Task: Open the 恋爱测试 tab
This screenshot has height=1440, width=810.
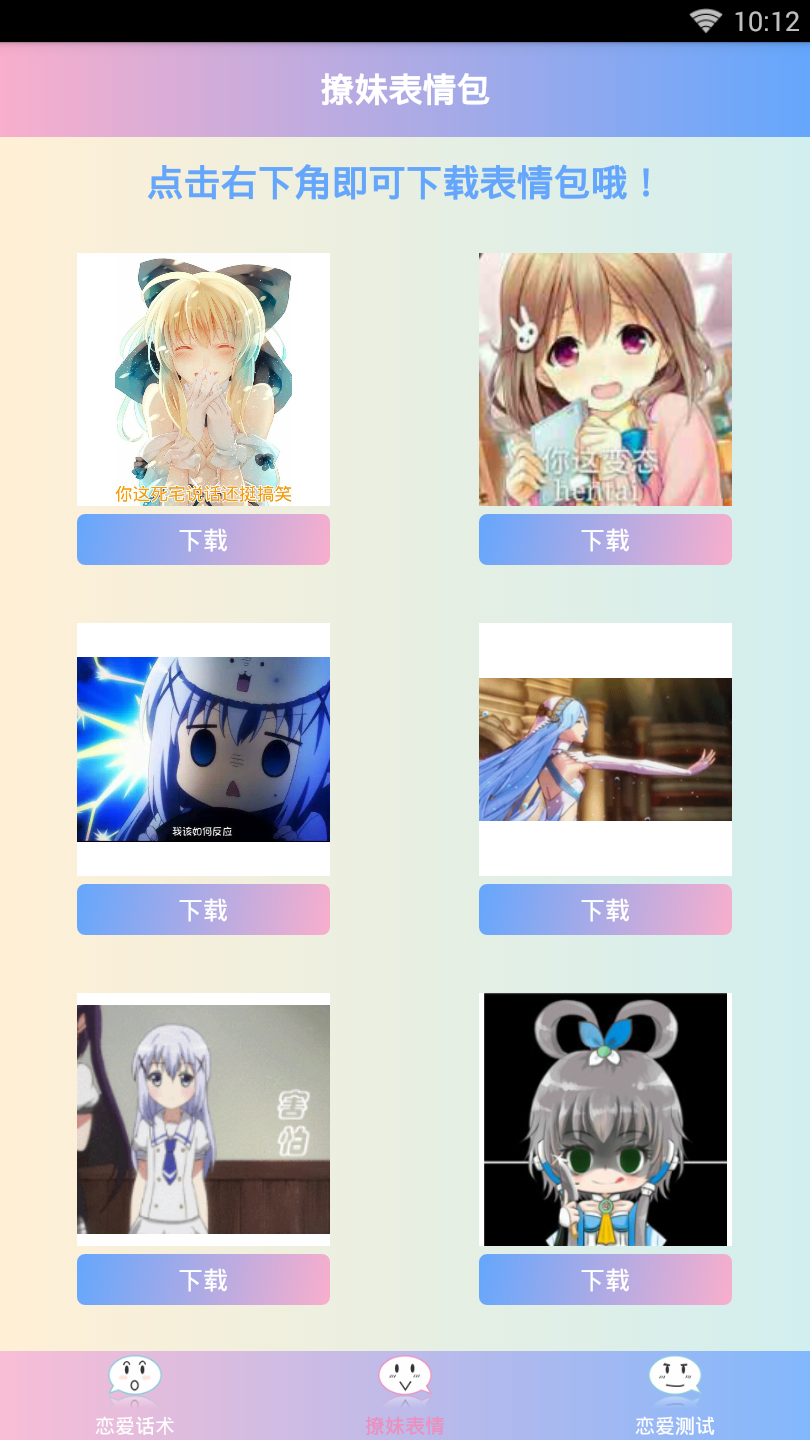Action: pos(675,1395)
